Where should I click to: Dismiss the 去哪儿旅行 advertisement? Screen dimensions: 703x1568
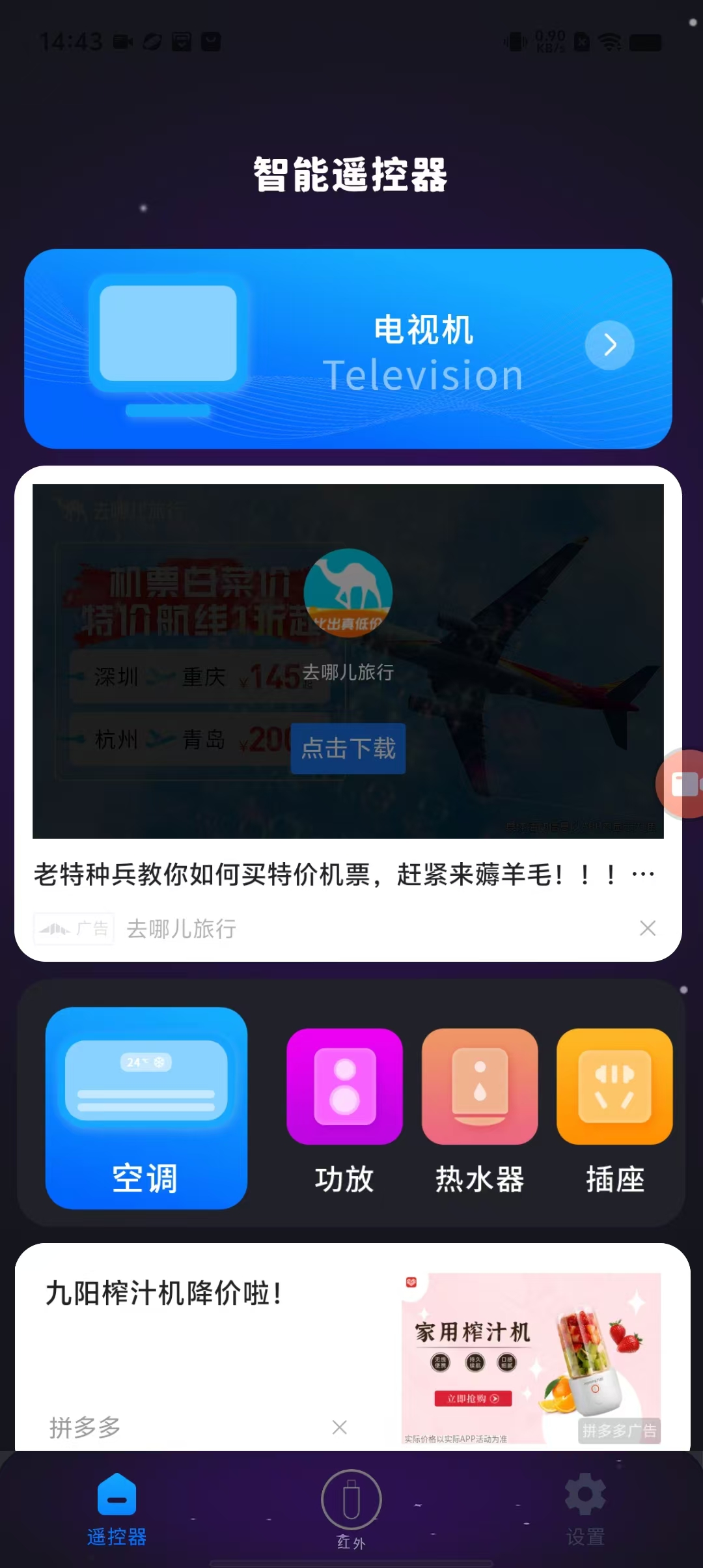647,928
